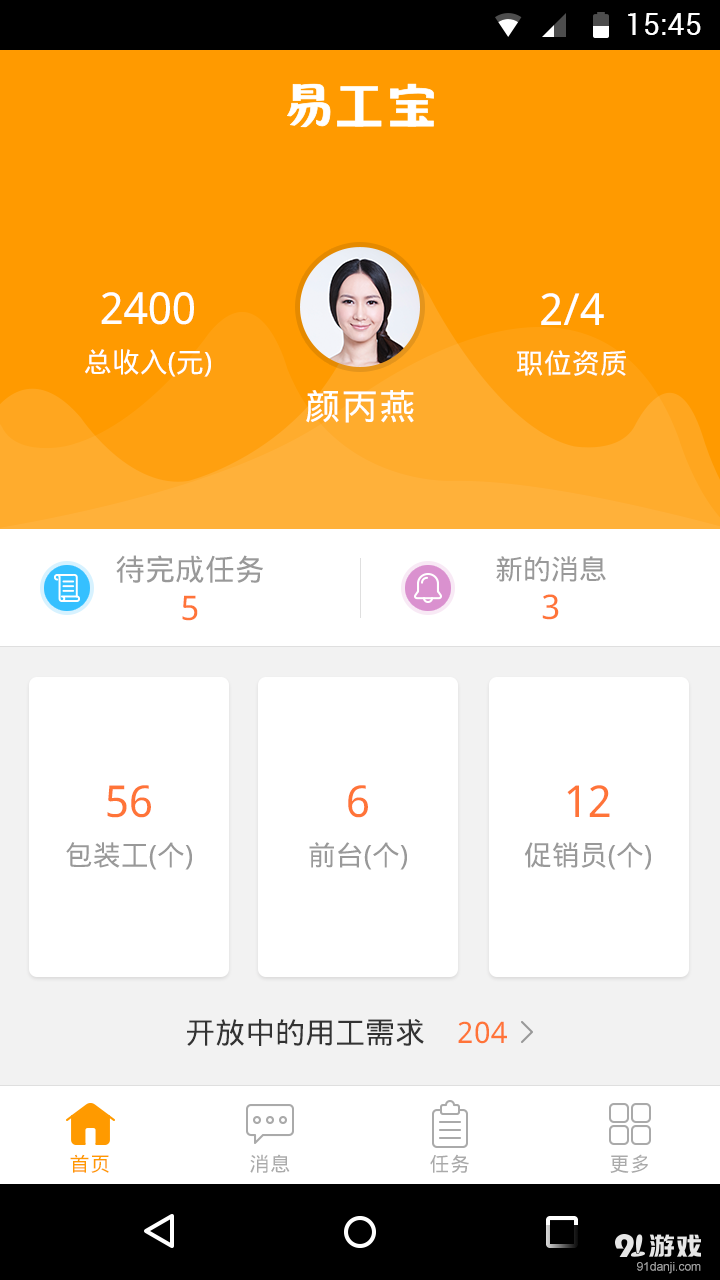The width and height of the screenshot is (720, 1280).
Task: Open the 更多 grid icon
Action: pos(629,1122)
